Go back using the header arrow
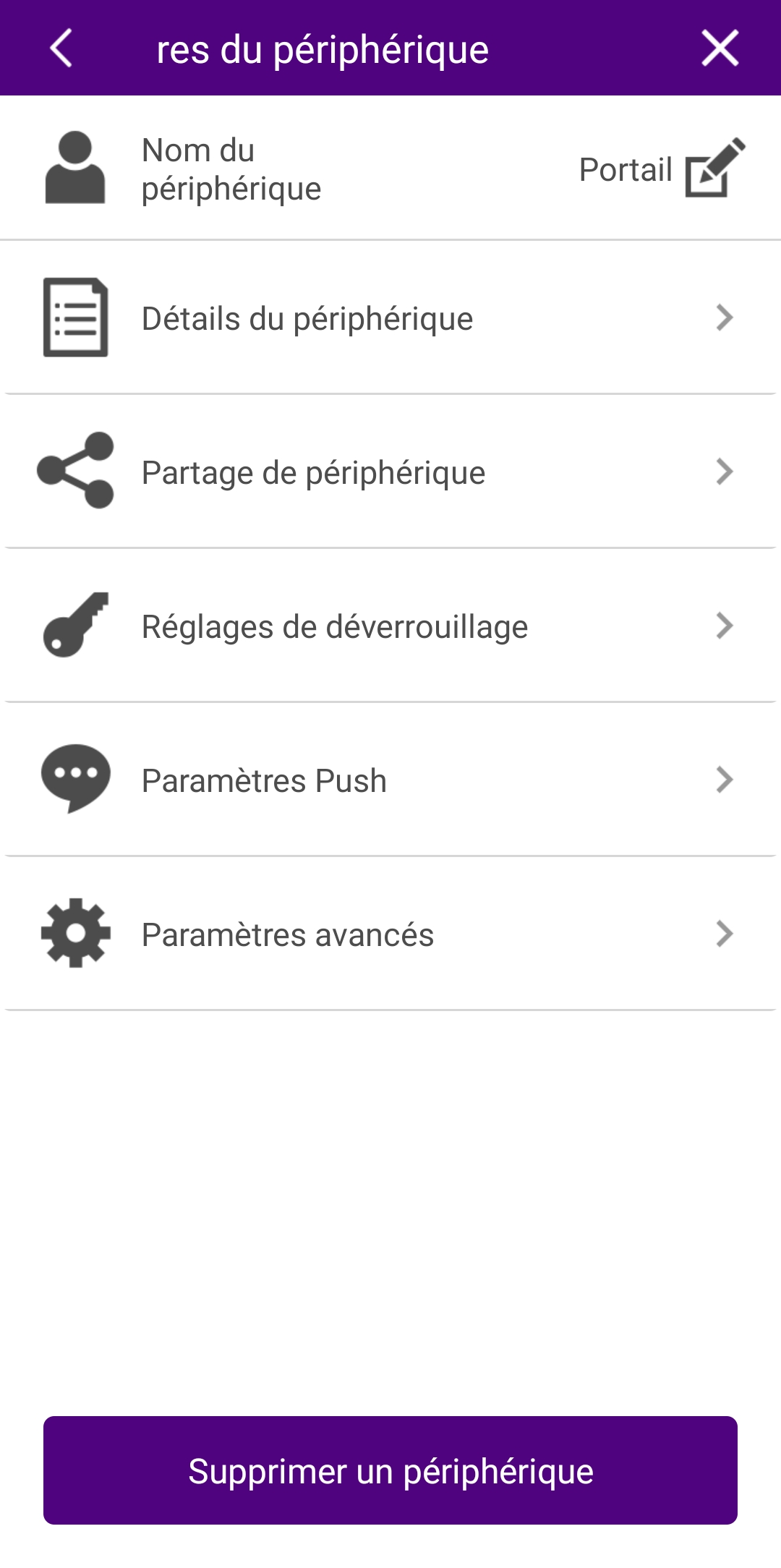Screen dimensions: 781x1568 pos(61,48)
